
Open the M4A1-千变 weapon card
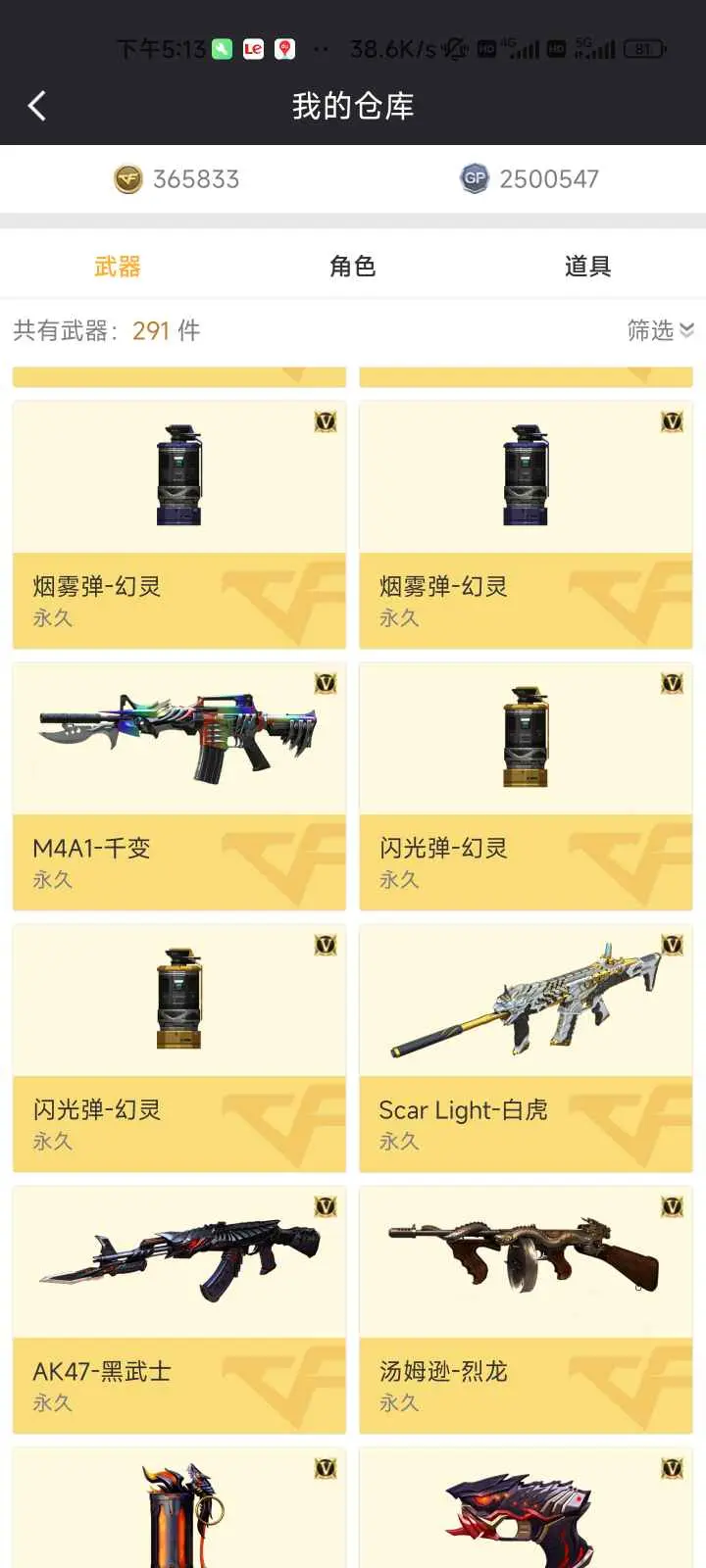click(179, 787)
